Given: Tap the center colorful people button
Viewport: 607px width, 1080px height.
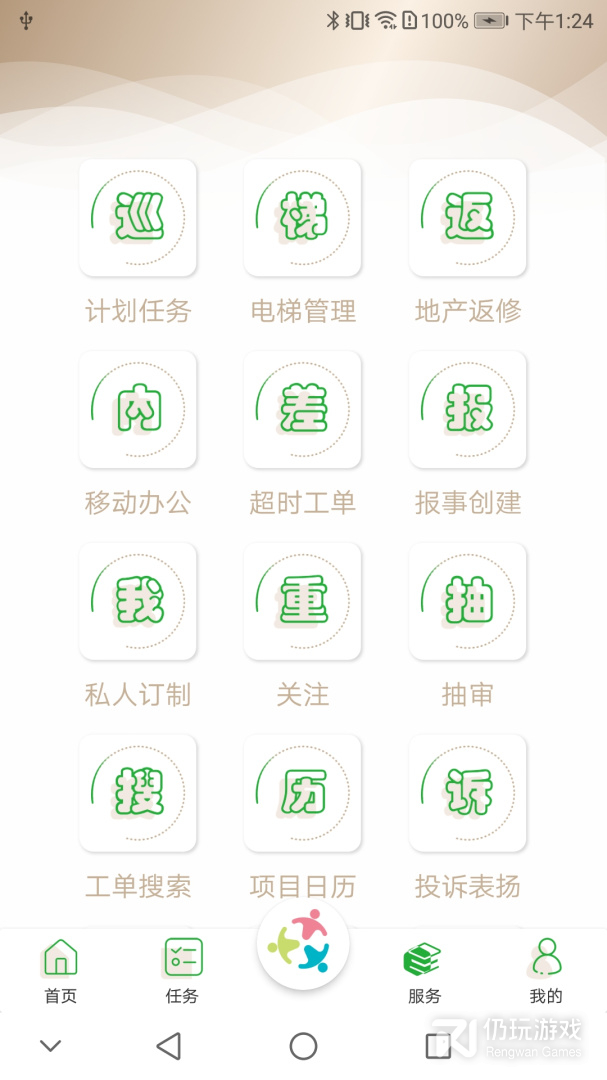Looking at the screenshot, I should [303, 943].
